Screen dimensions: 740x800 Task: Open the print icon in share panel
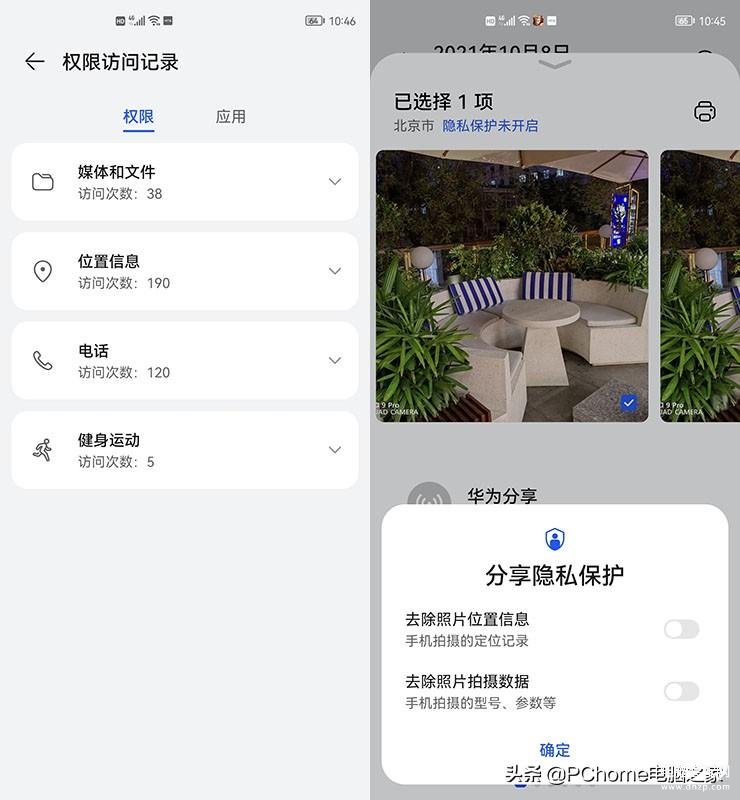tap(705, 111)
